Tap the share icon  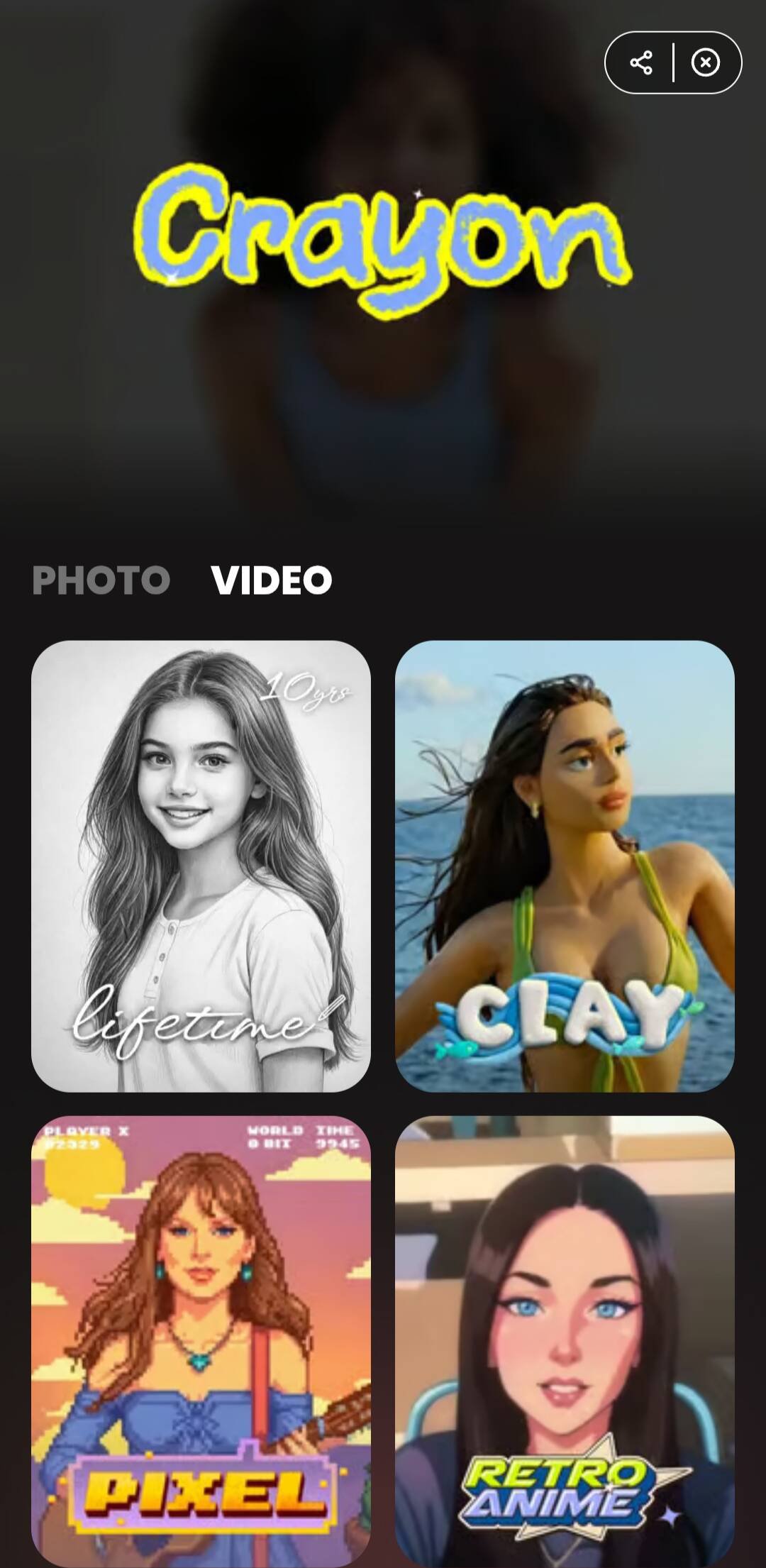pyautogui.click(x=641, y=62)
